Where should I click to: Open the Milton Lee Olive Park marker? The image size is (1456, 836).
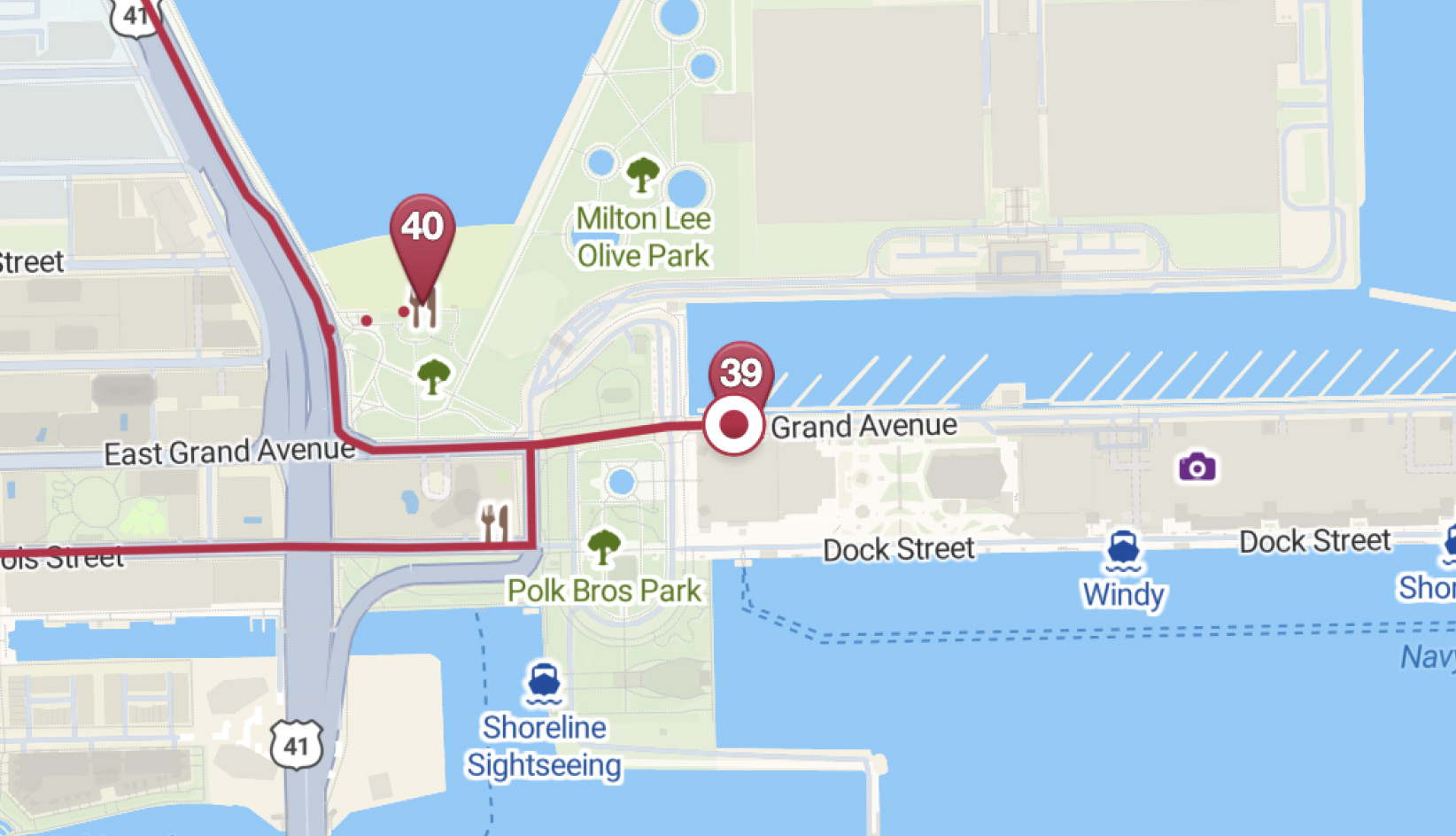[642, 174]
